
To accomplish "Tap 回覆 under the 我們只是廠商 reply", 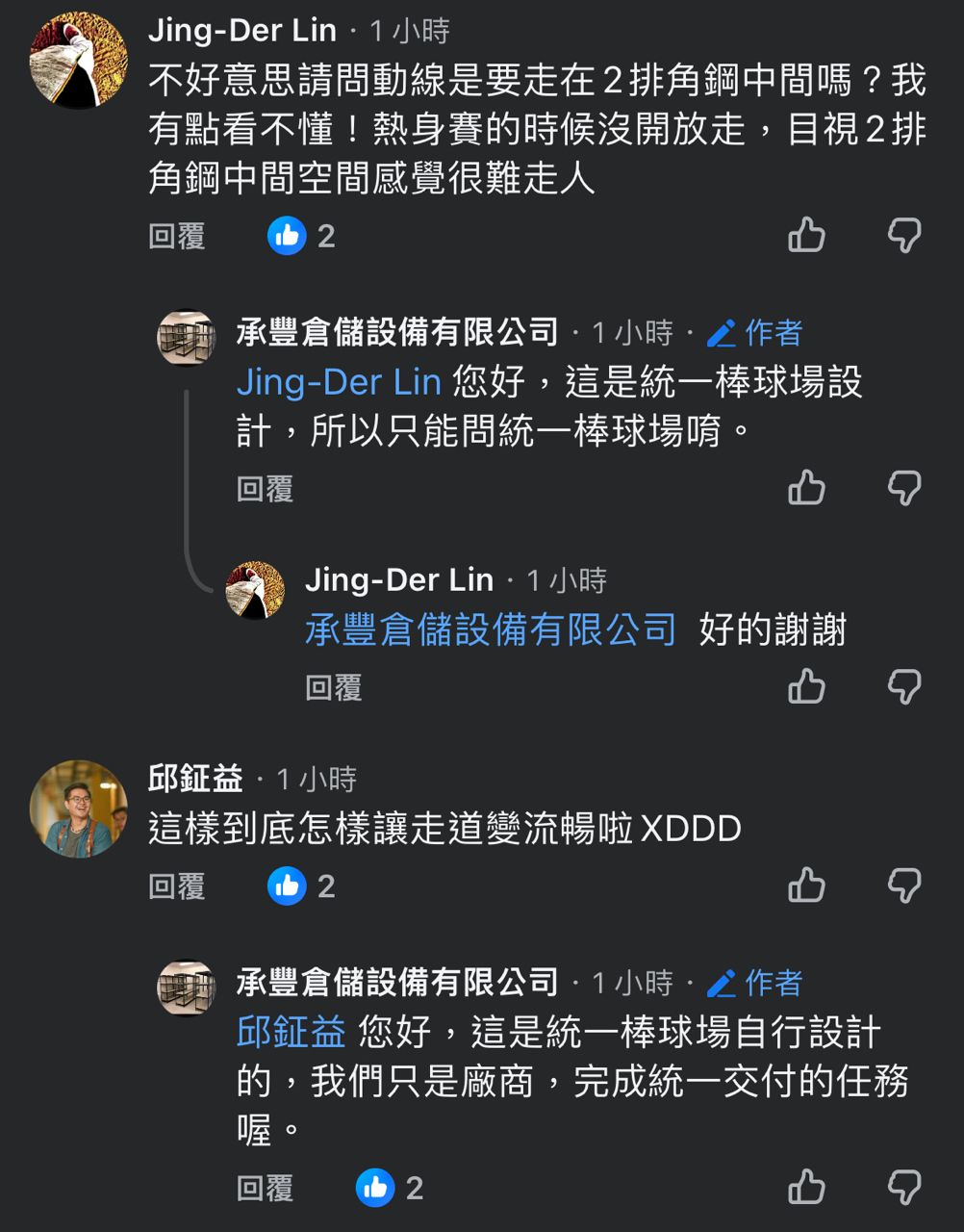I will tap(265, 1189).
